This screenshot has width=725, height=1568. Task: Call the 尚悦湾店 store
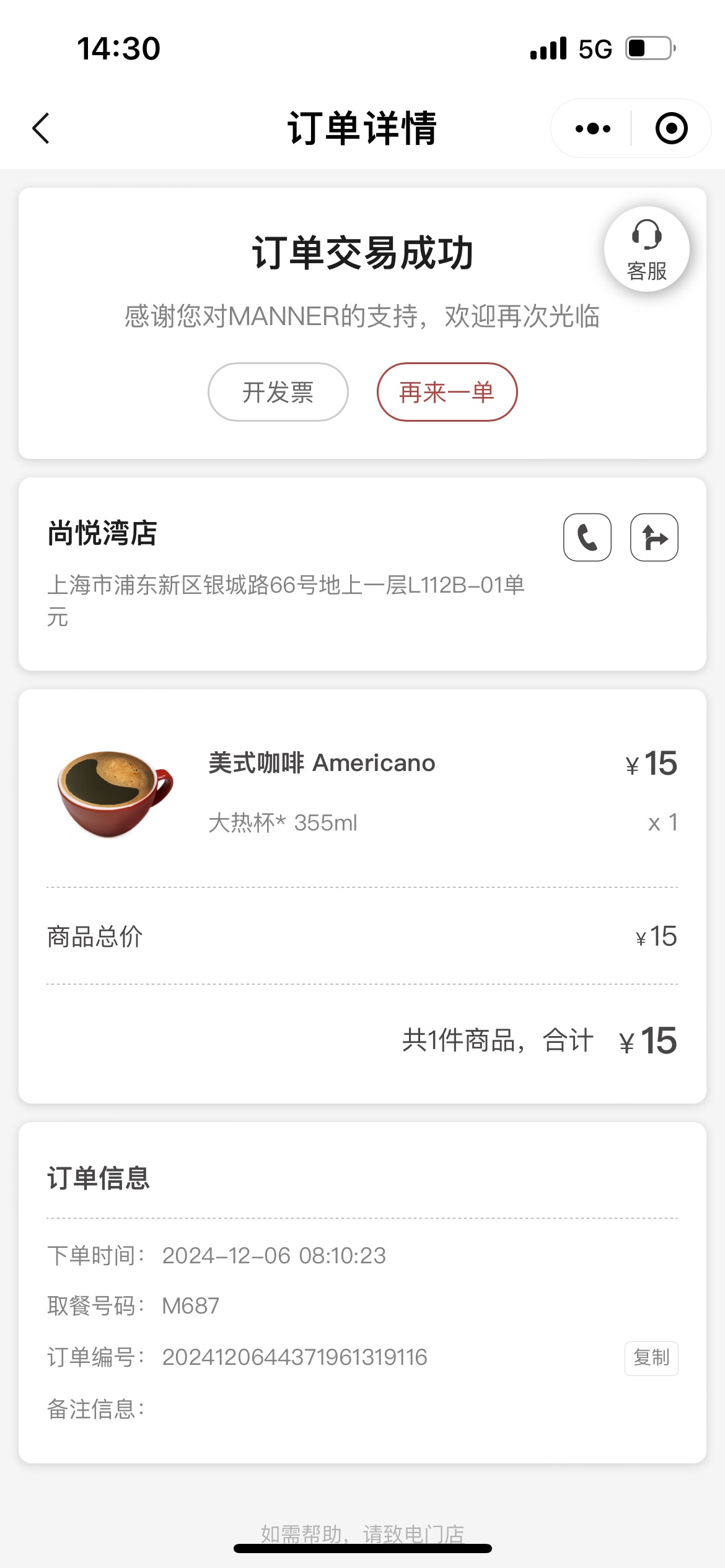click(x=587, y=538)
